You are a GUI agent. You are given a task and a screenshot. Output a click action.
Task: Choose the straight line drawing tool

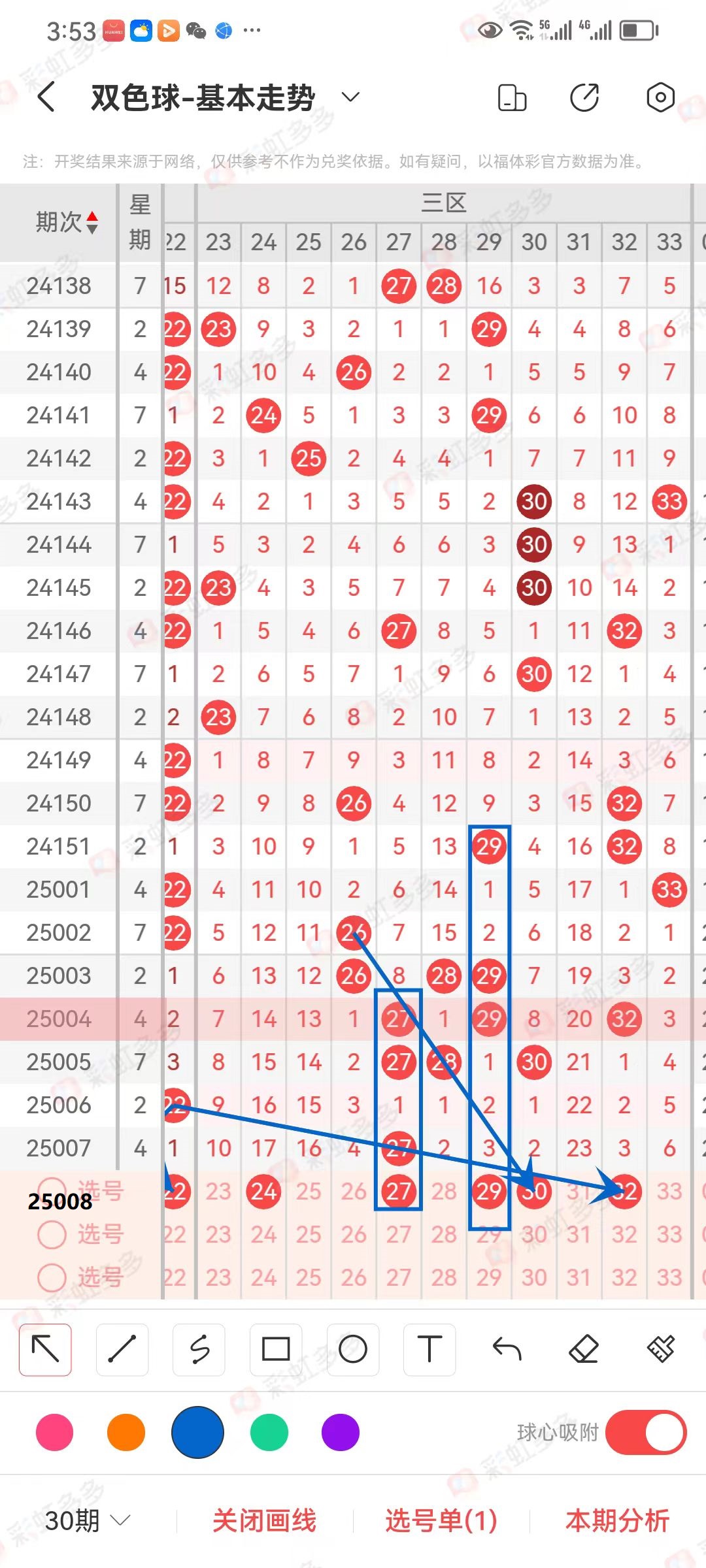(122, 1350)
